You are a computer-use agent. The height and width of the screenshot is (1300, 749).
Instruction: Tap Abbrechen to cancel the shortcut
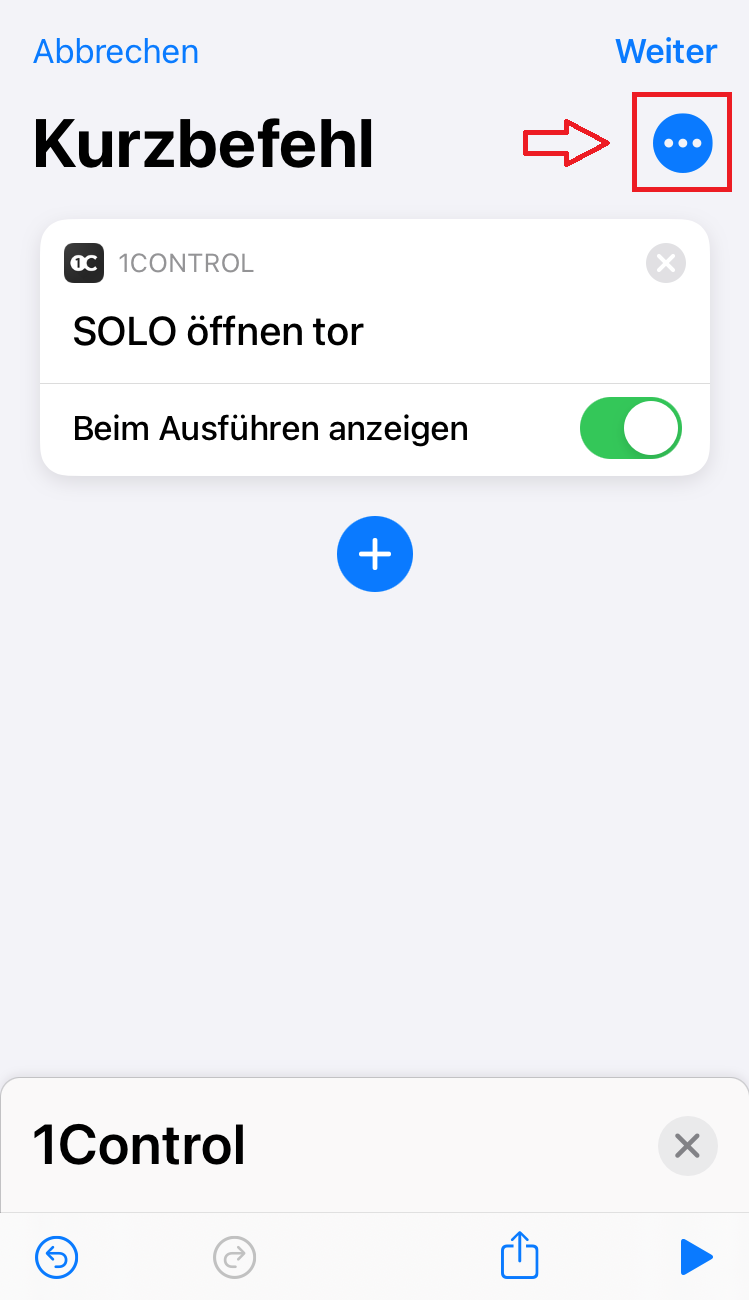coord(116,51)
